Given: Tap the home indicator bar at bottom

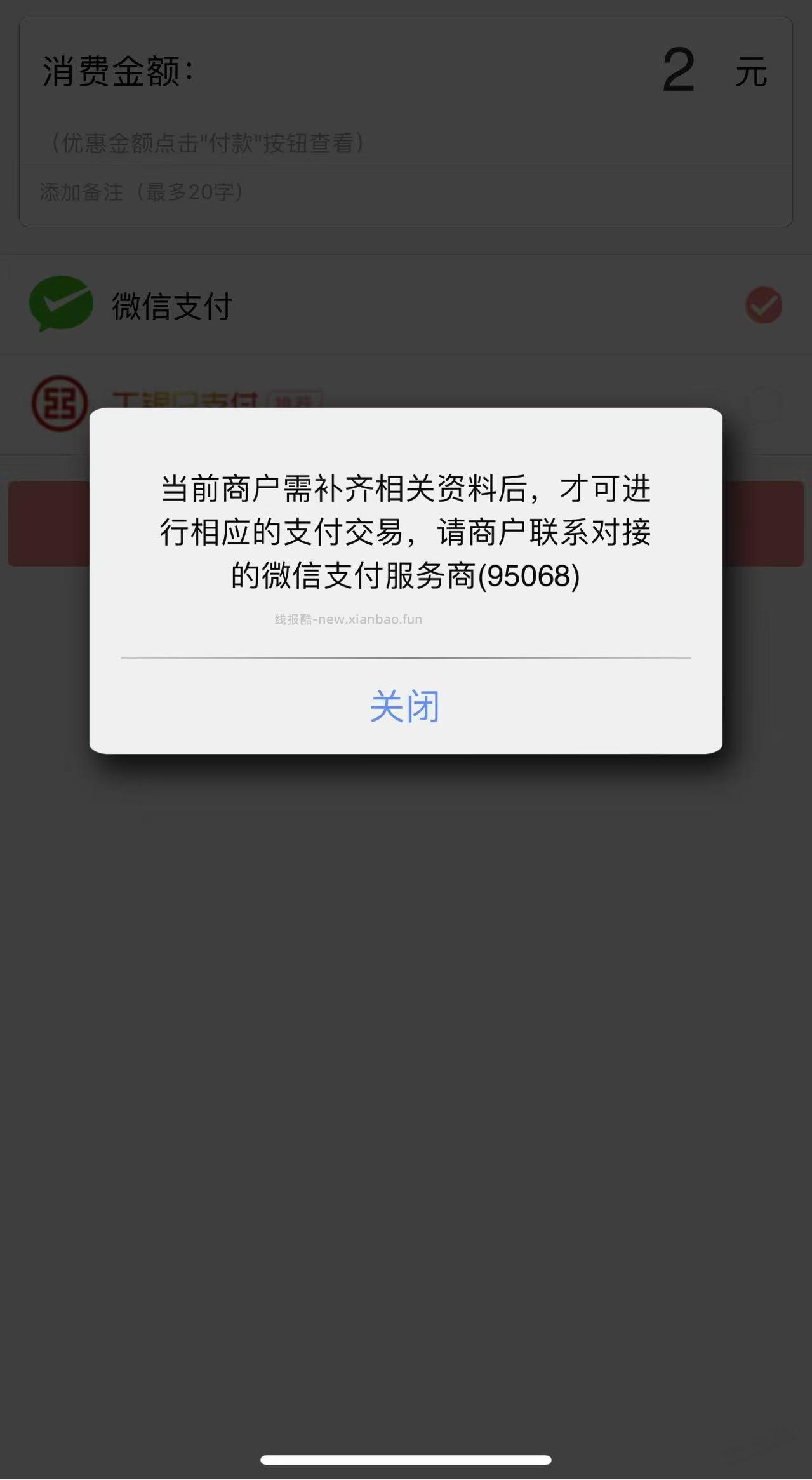Looking at the screenshot, I should coord(406,1458).
